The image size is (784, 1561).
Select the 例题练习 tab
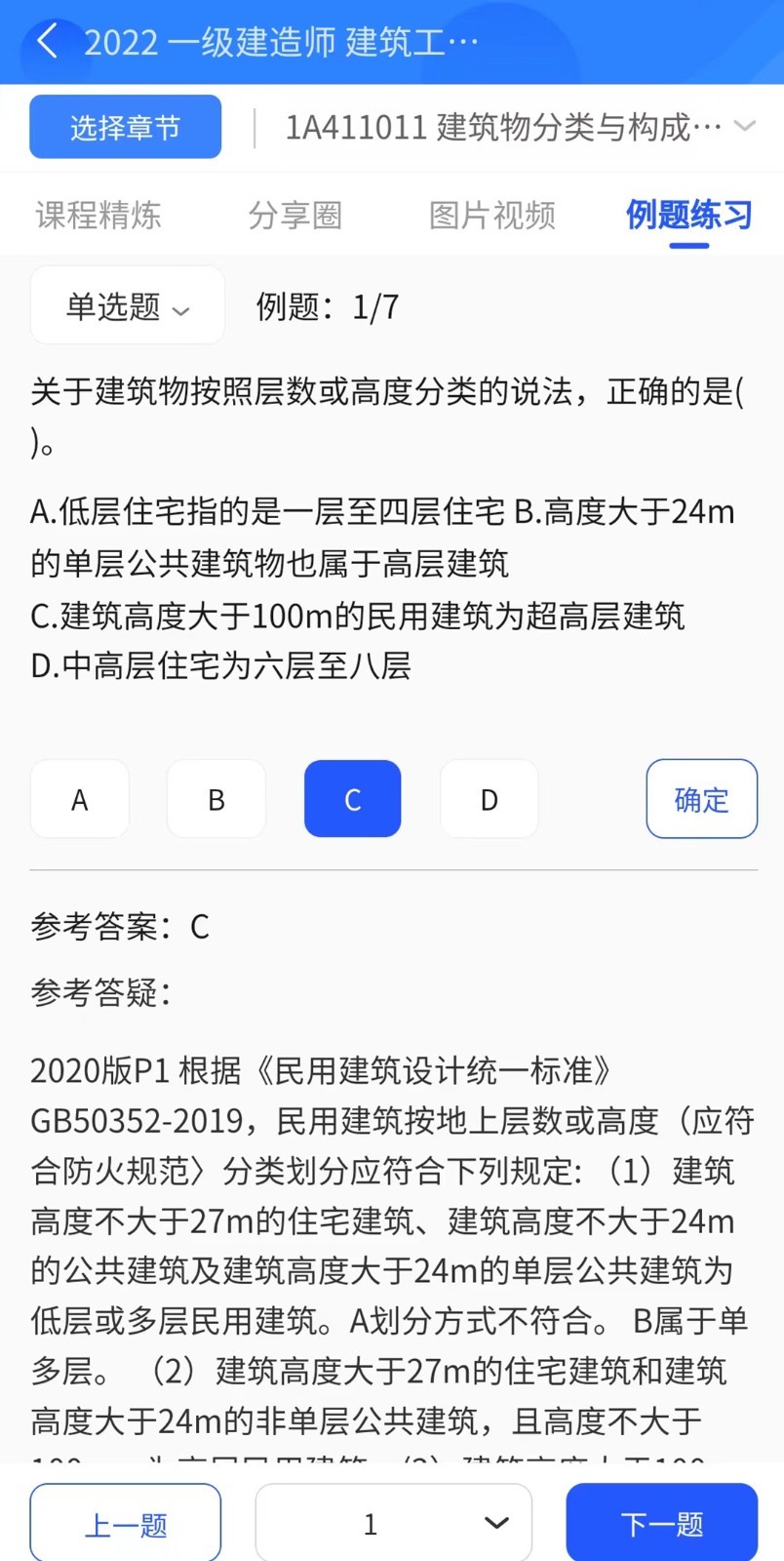click(x=689, y=215)
